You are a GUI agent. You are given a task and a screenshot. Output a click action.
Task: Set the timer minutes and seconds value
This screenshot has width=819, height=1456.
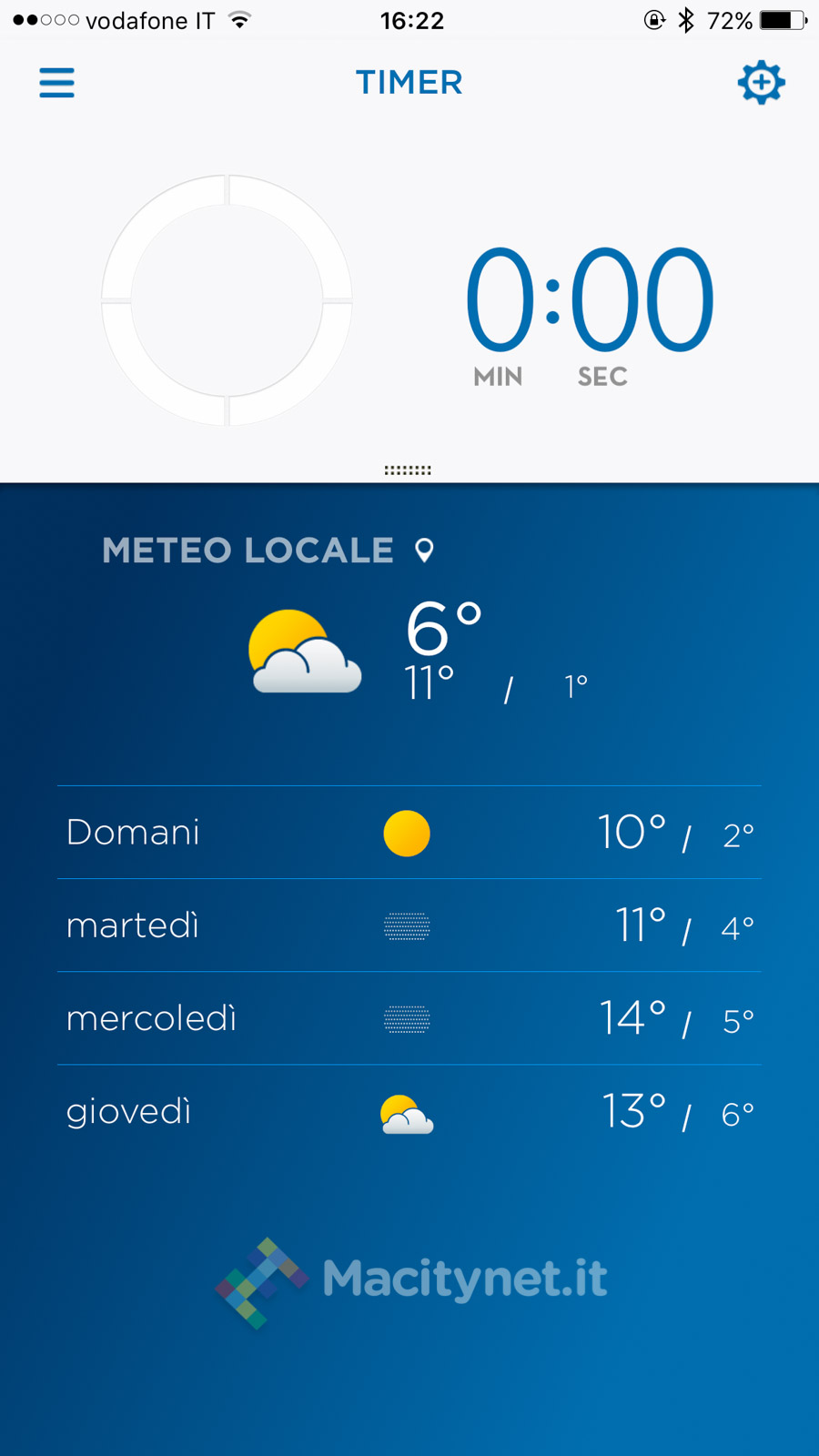(x=589, y=300)
